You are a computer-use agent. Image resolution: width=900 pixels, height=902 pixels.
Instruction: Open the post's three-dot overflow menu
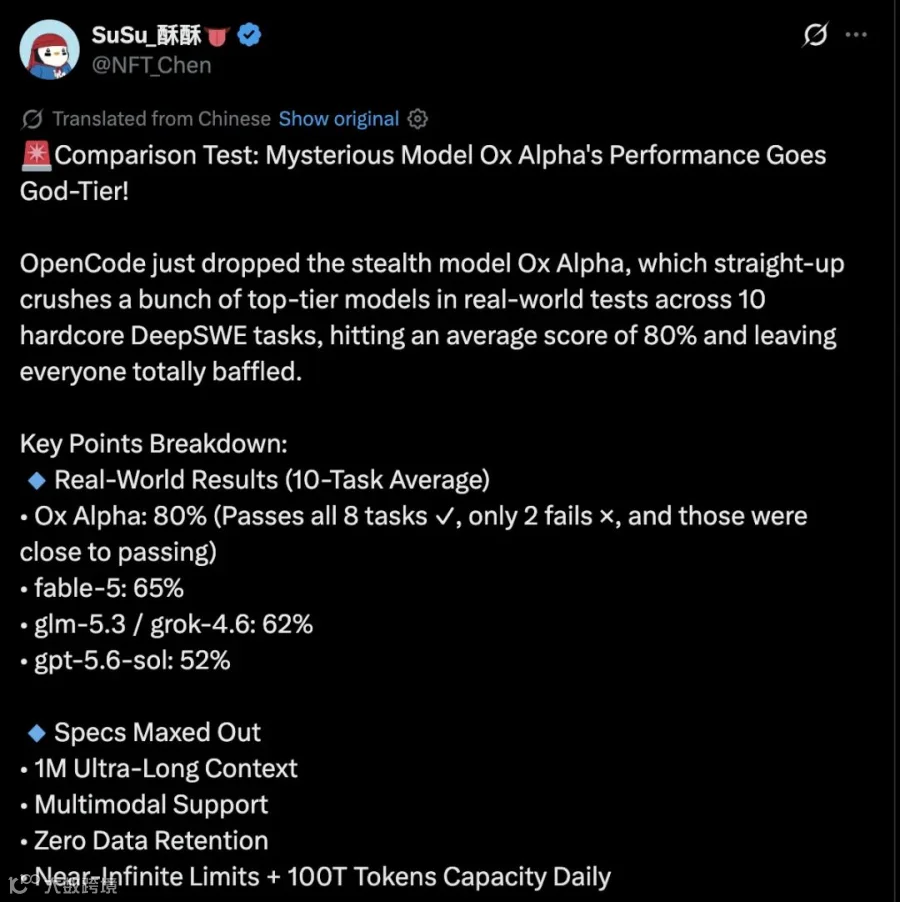(x=856, y=35)
